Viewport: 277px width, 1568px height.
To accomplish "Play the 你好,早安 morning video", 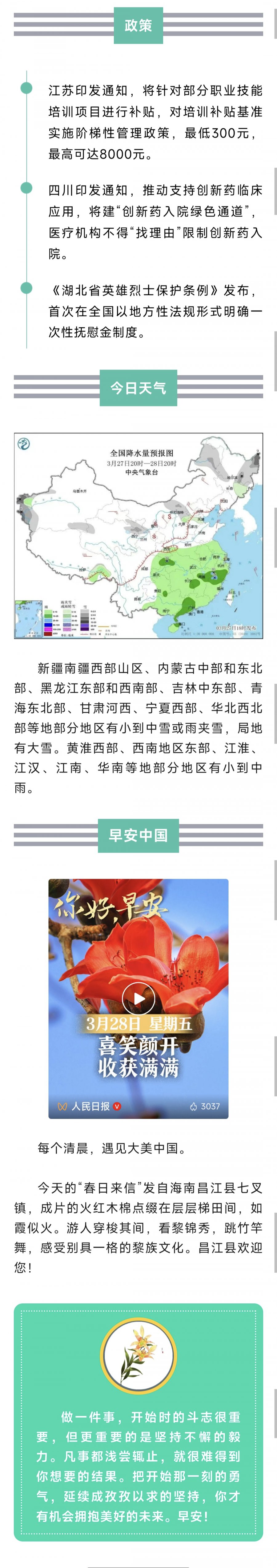I will 138,998.
